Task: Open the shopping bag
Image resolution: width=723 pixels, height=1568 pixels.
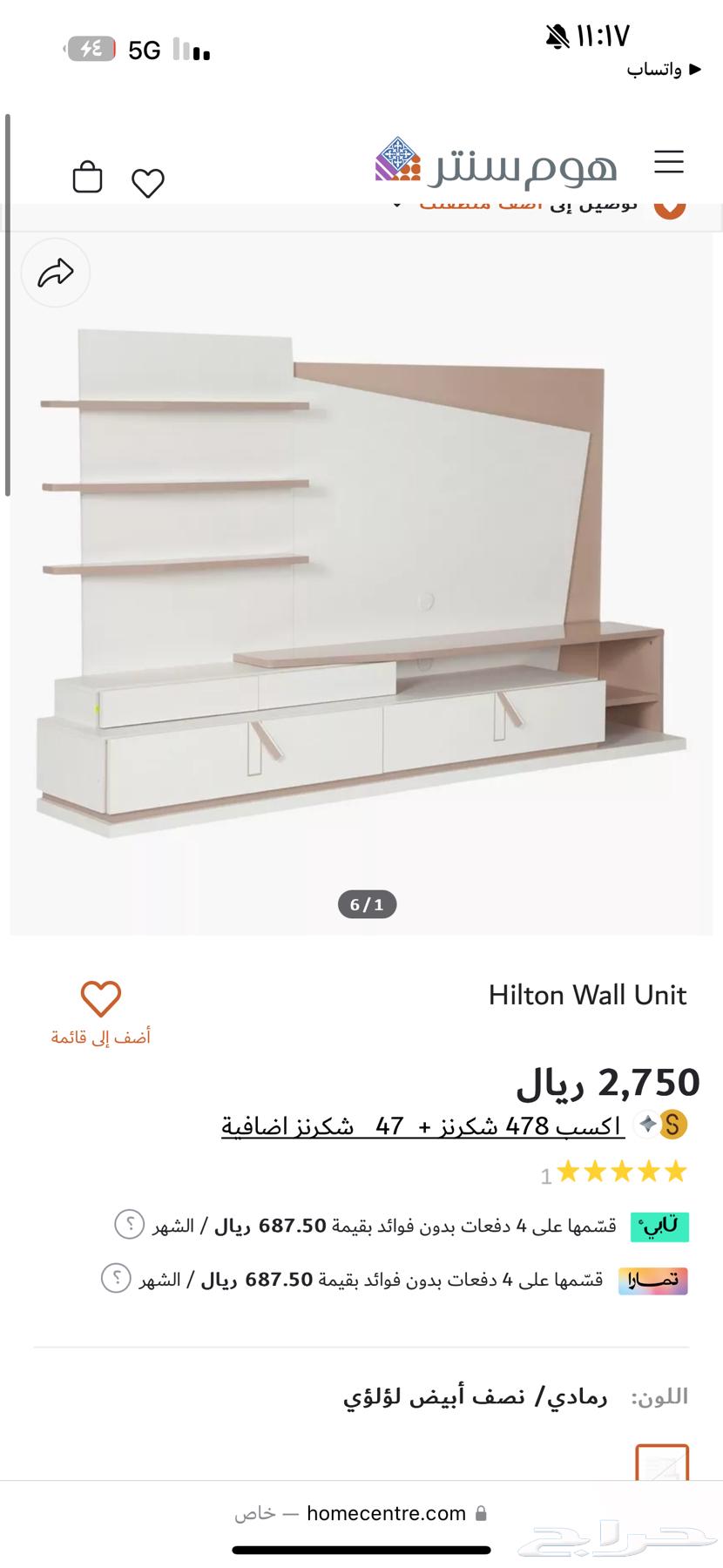Action: coord(87,179)
